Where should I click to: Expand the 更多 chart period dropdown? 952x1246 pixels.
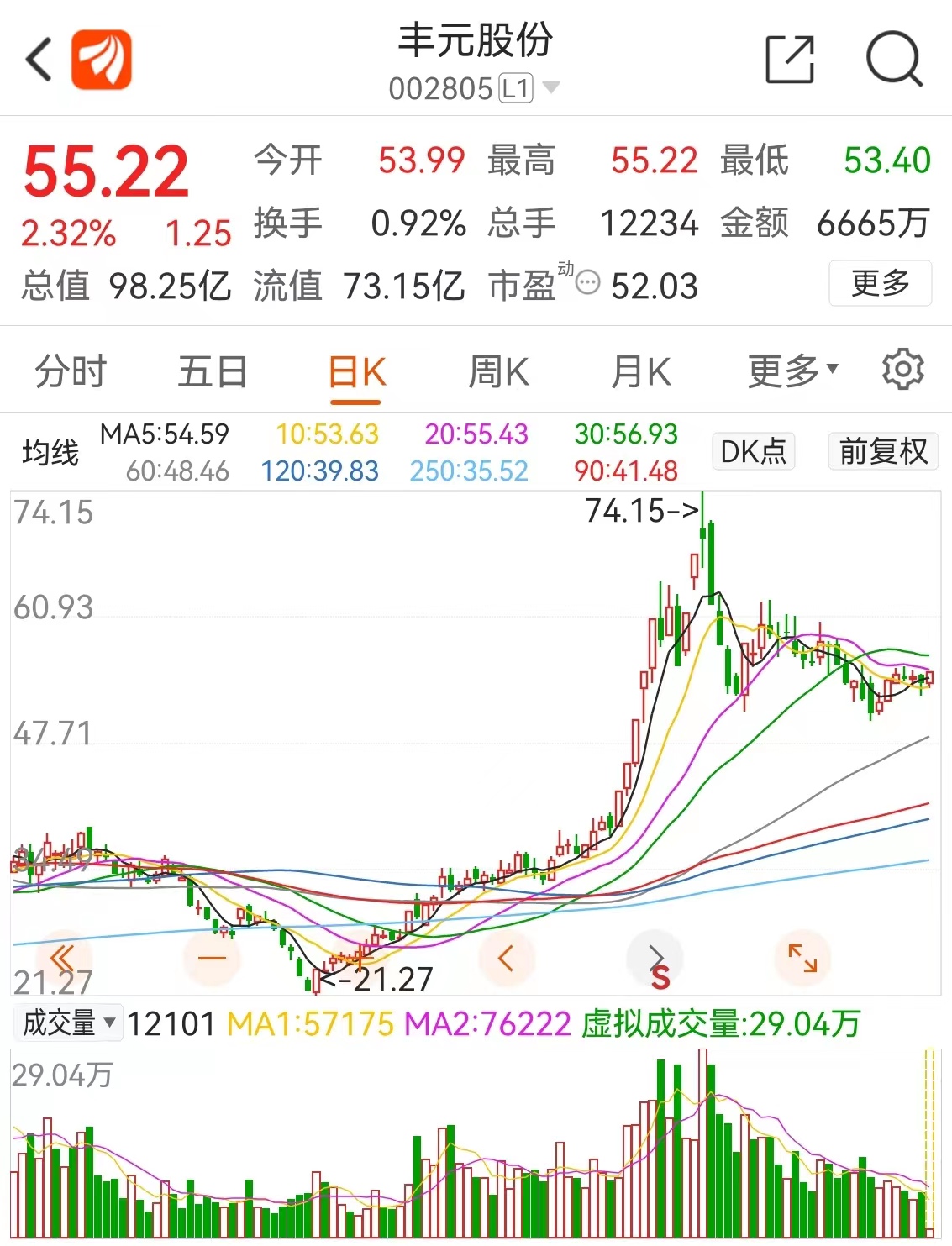[x=792, y=370]
